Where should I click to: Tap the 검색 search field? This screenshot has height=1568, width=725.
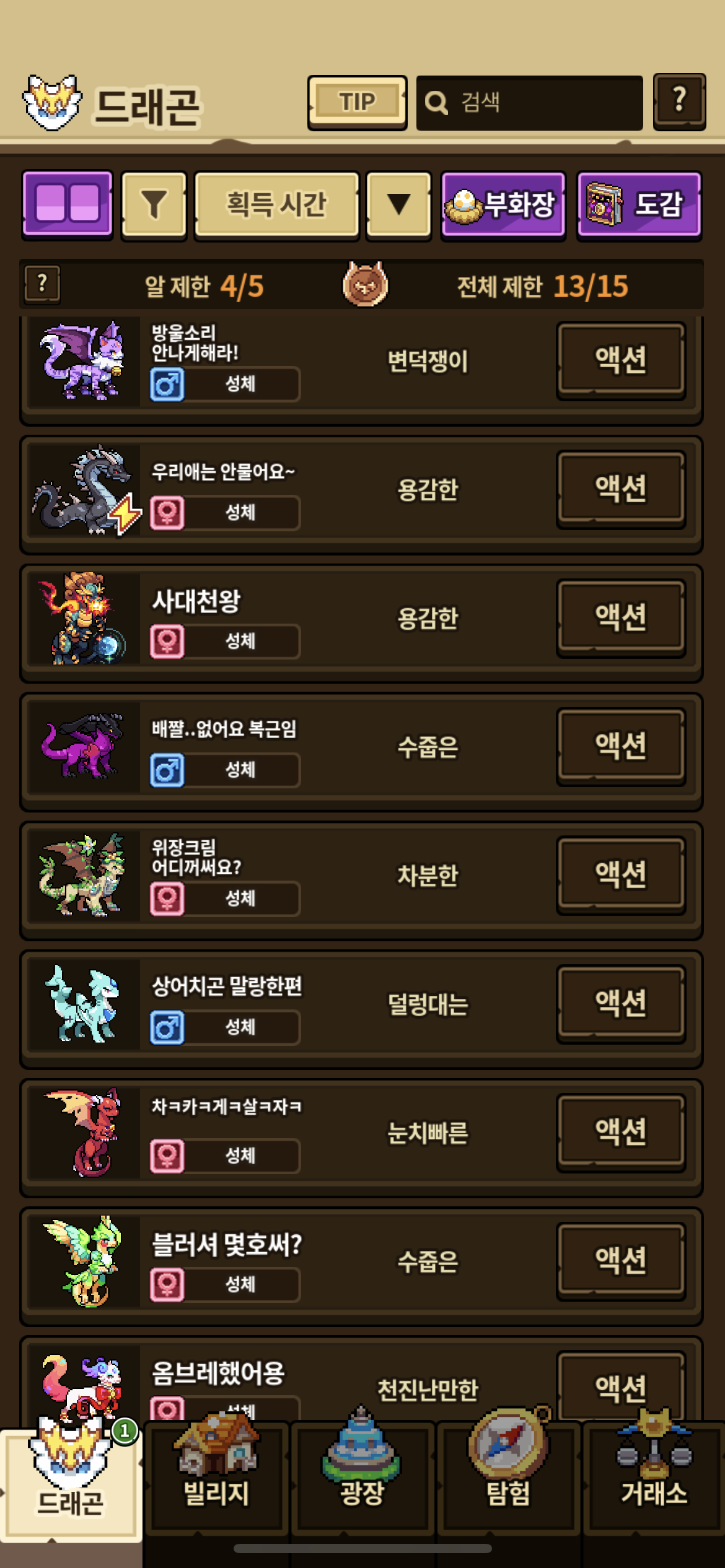[x=529, y=103]
